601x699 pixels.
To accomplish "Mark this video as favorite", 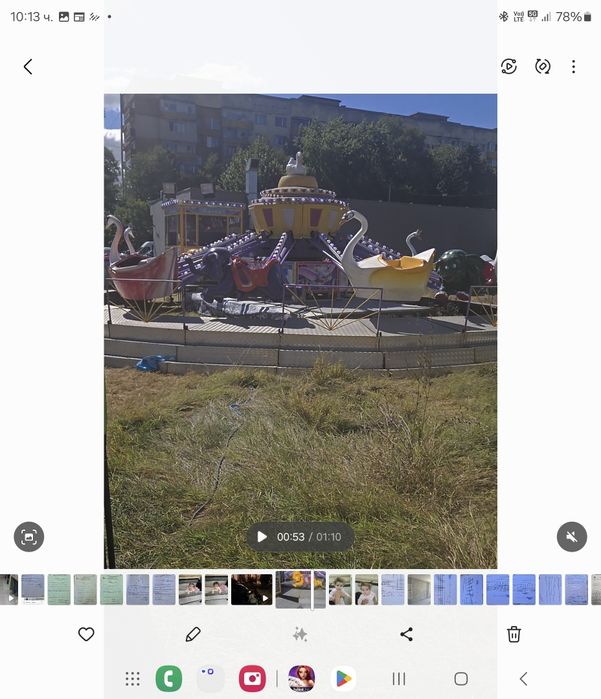I will point(86,634).
